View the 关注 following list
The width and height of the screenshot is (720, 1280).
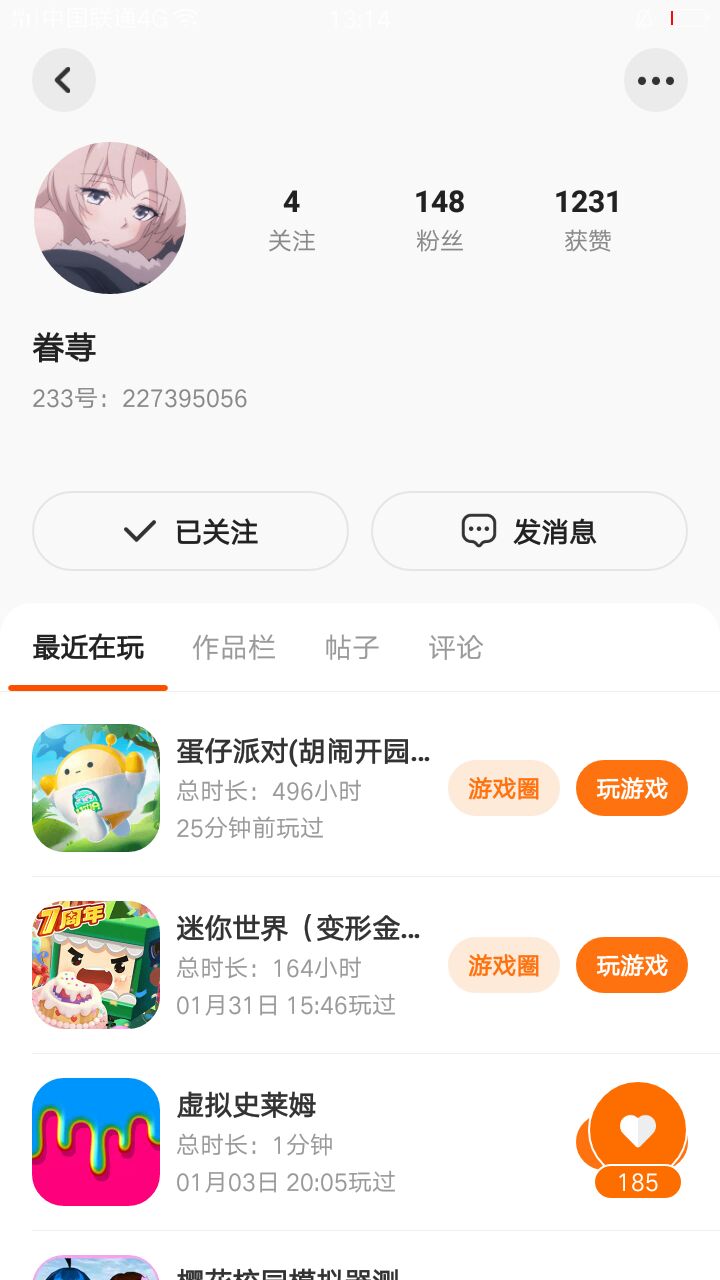[291, 220]
